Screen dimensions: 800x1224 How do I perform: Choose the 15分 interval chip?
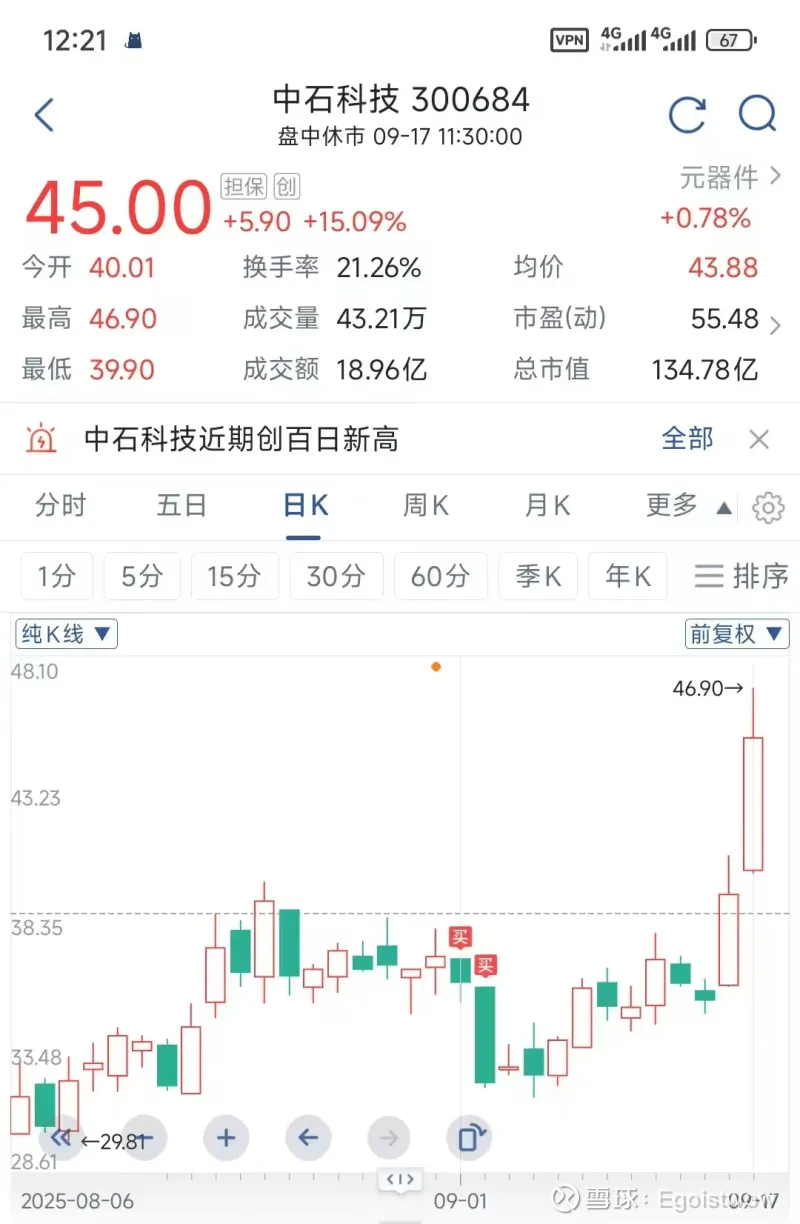click(x=234, y=576)
